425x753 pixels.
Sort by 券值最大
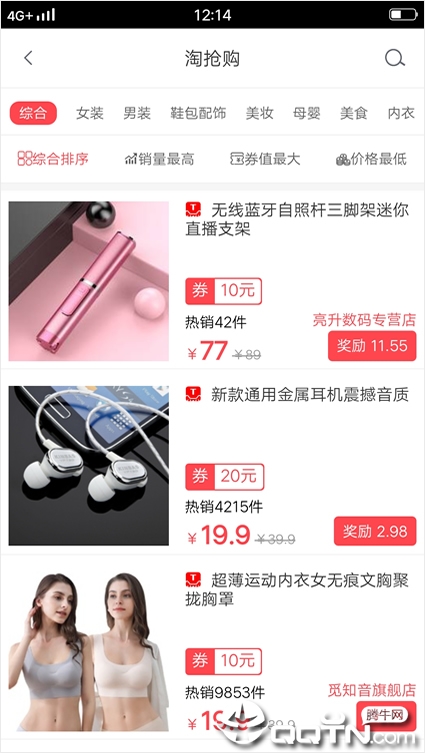pyautogui.click(x=265, y=159)
